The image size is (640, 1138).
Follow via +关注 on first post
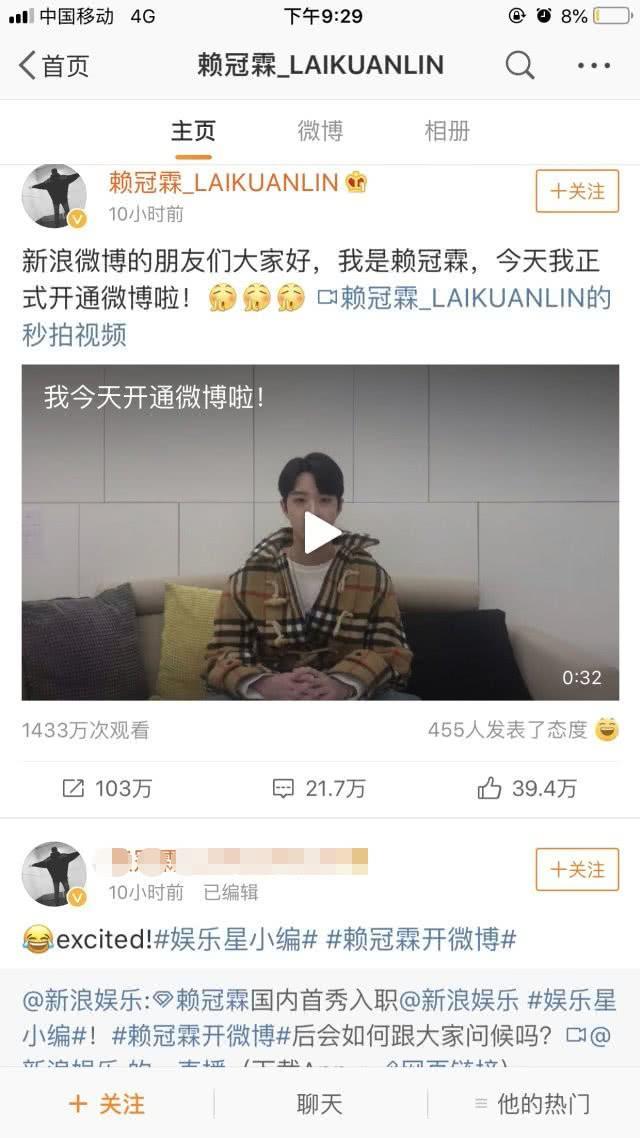tap(577, 191)
